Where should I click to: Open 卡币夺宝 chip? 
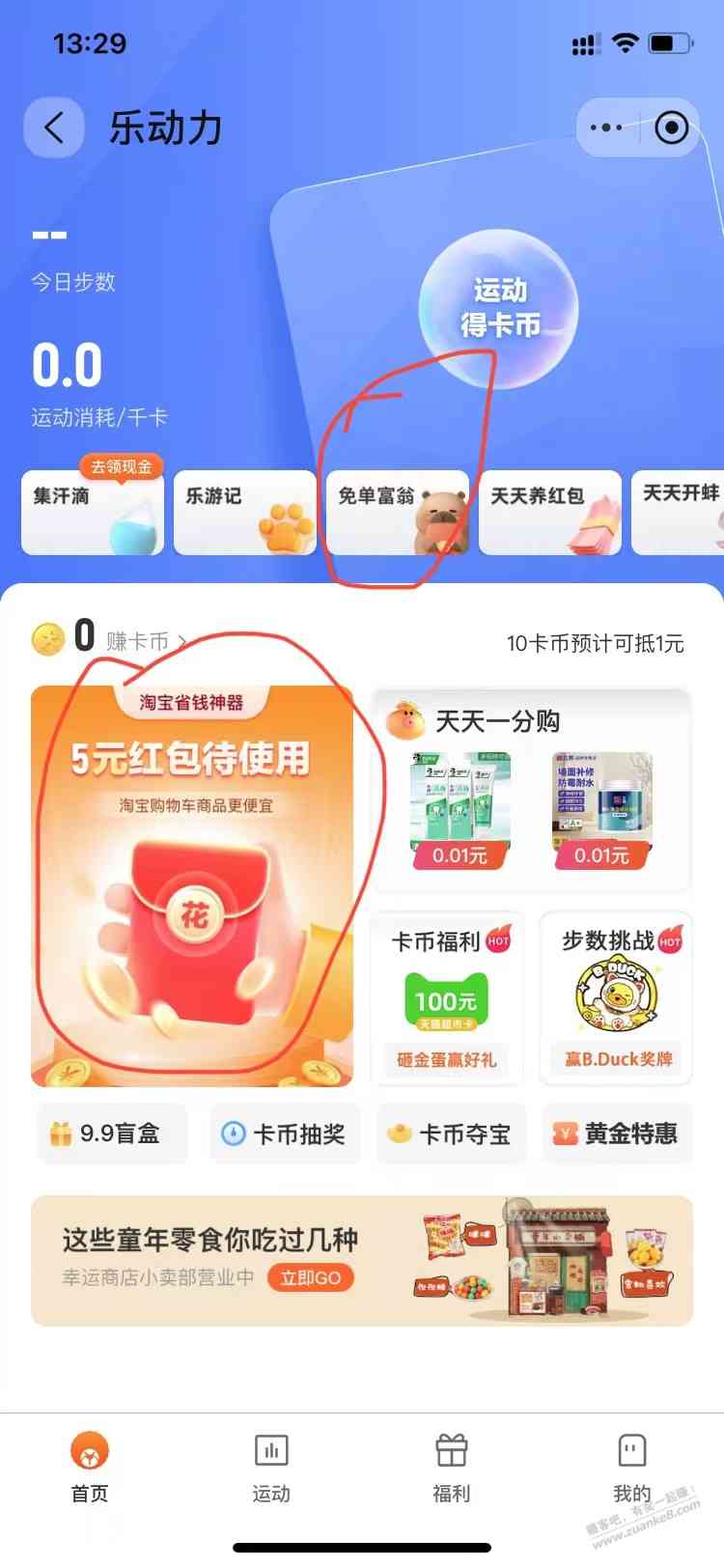451,1134
